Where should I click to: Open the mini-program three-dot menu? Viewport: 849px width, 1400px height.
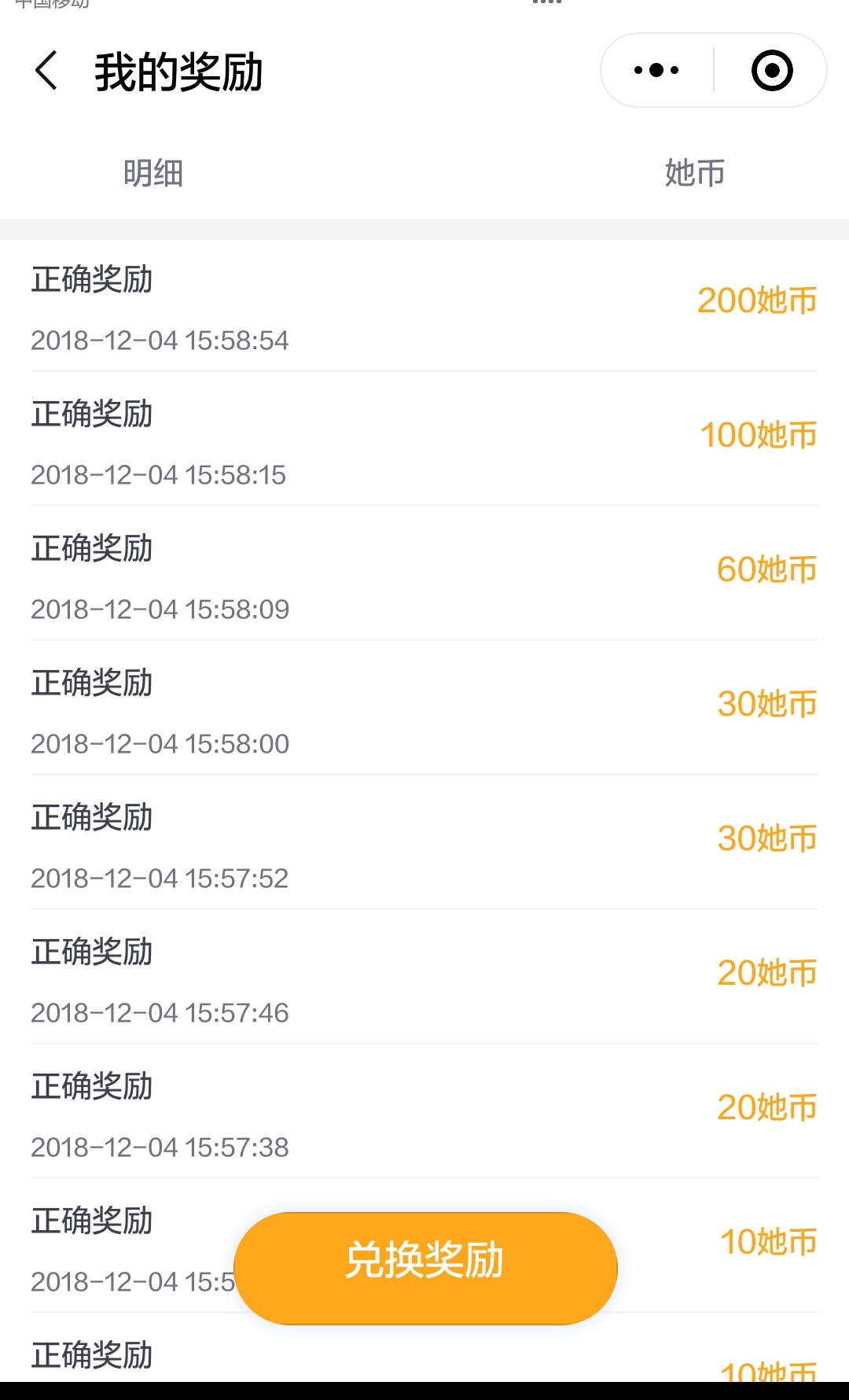pos(656,70)
